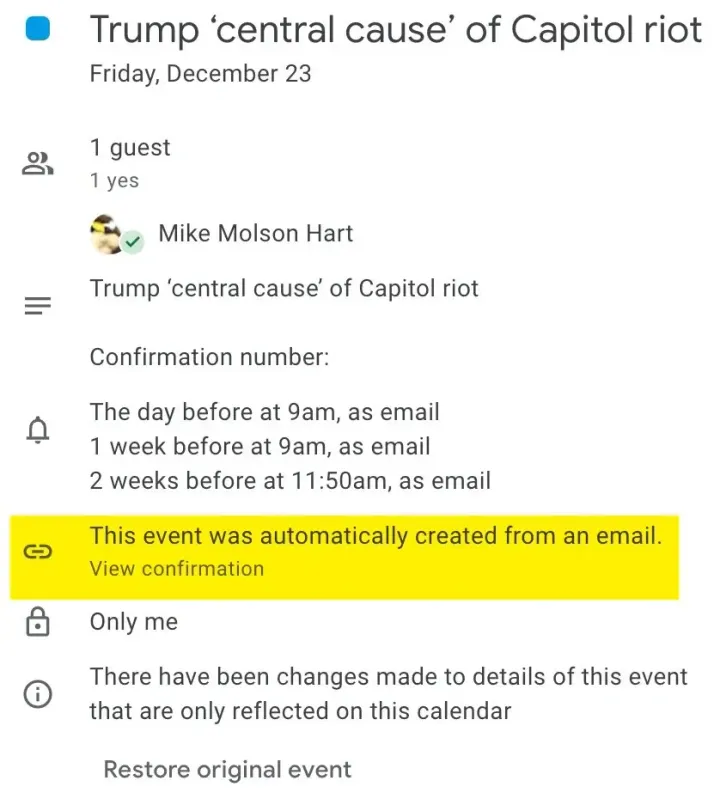Image resolution: width=720 pixels, height=811 pixels.
Task: Click Restore original event
Action: click(x=226, y=769)
